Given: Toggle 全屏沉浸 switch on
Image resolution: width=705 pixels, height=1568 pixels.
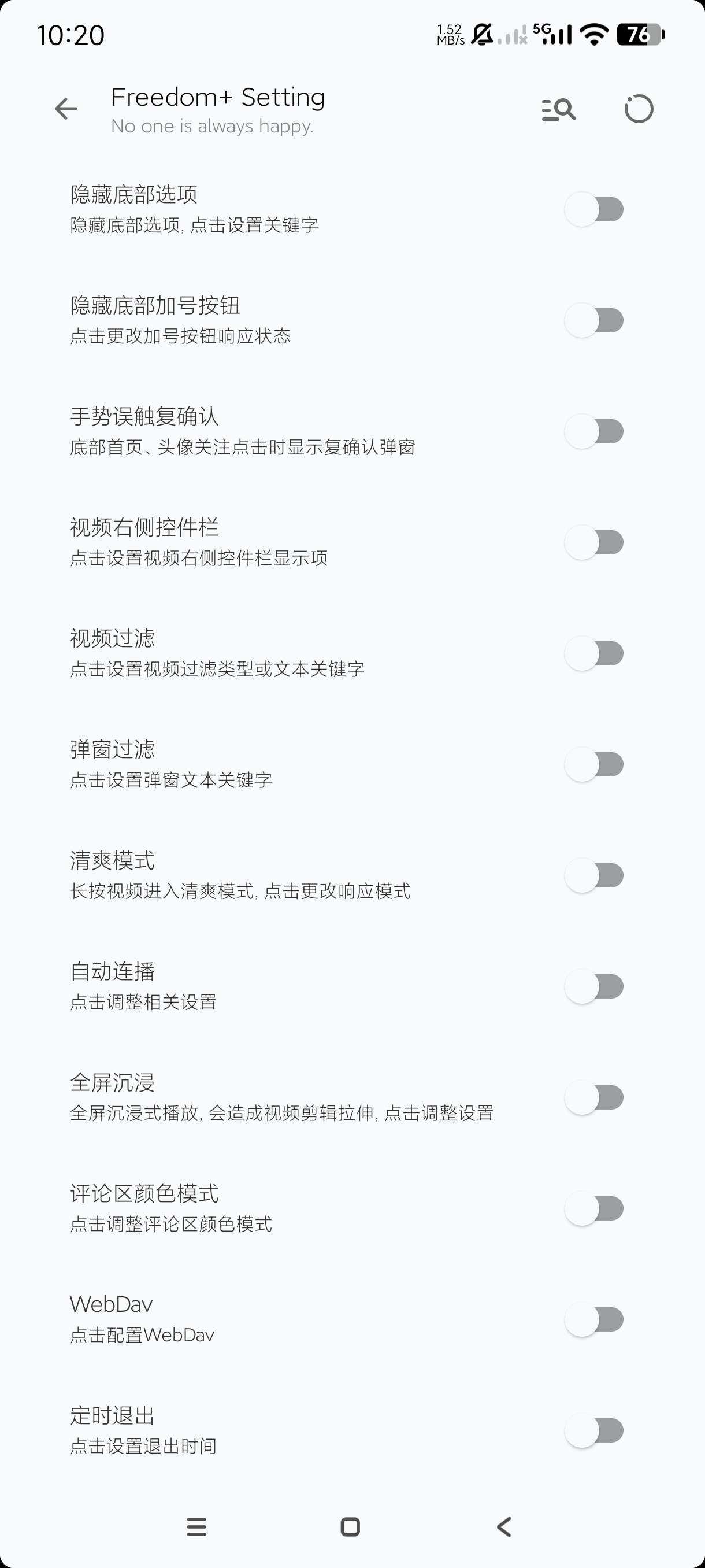Looking at the screenshot, I should tap(594, 1097).
